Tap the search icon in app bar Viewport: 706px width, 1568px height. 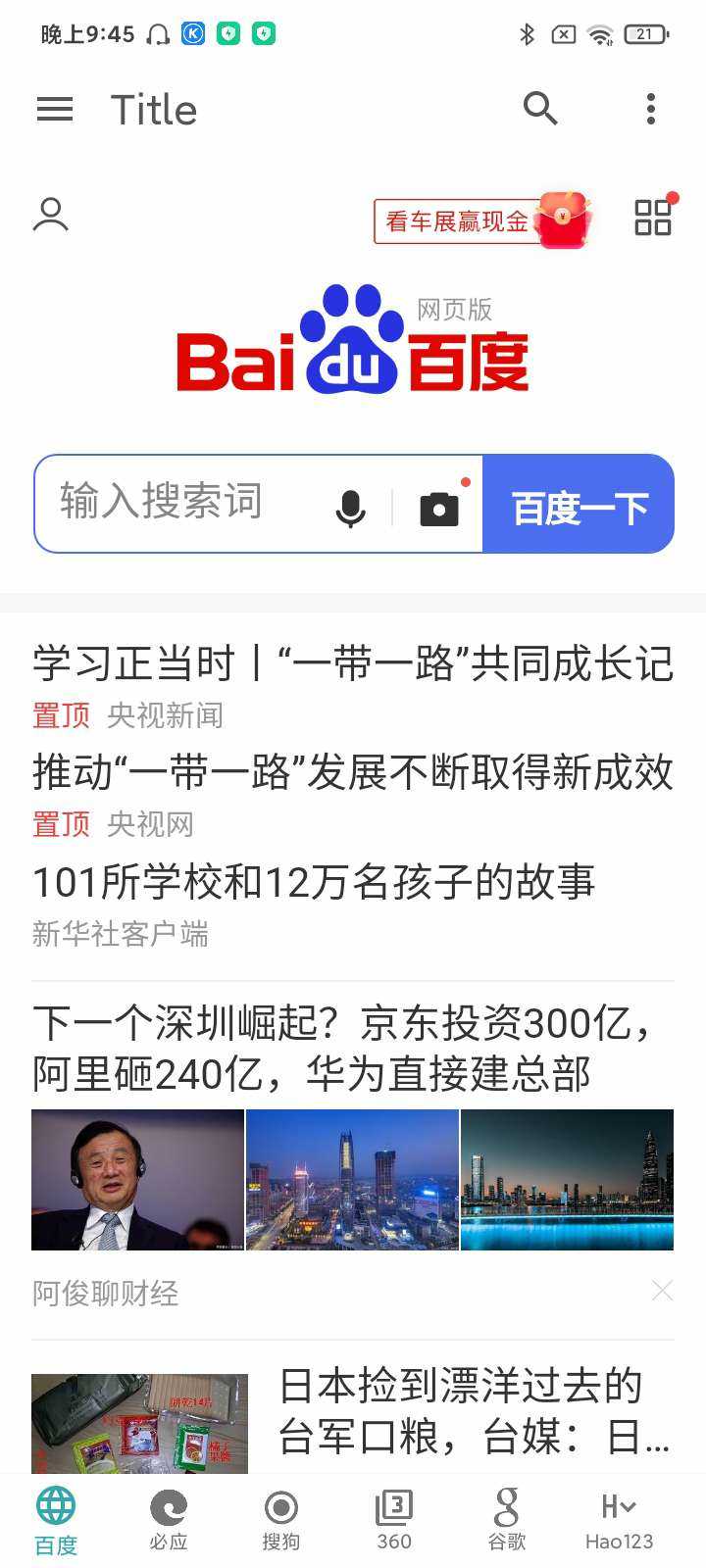(540, 109)
